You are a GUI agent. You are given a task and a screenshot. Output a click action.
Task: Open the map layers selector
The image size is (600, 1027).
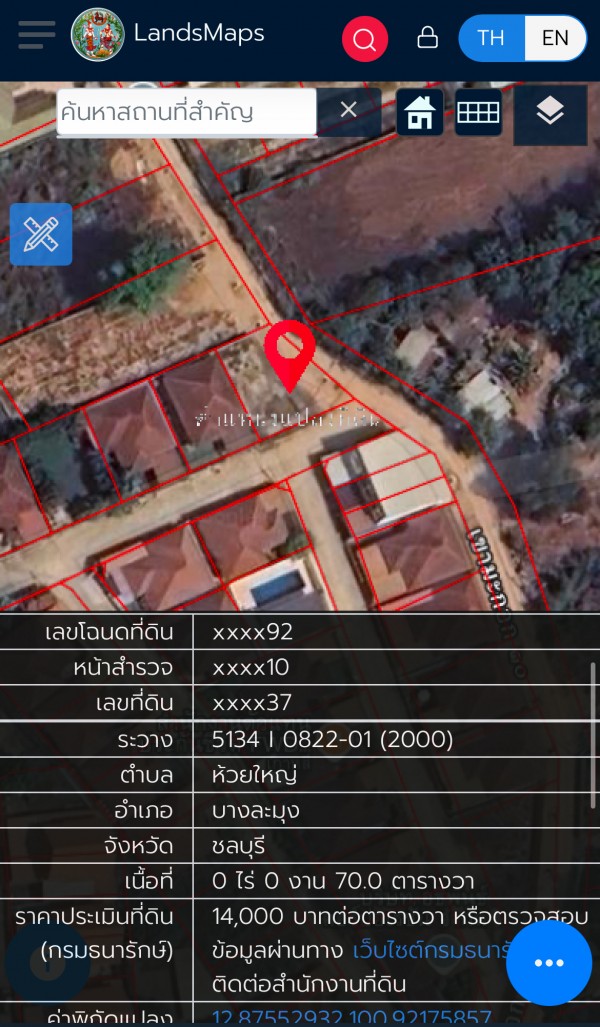(x=549, y=113)
